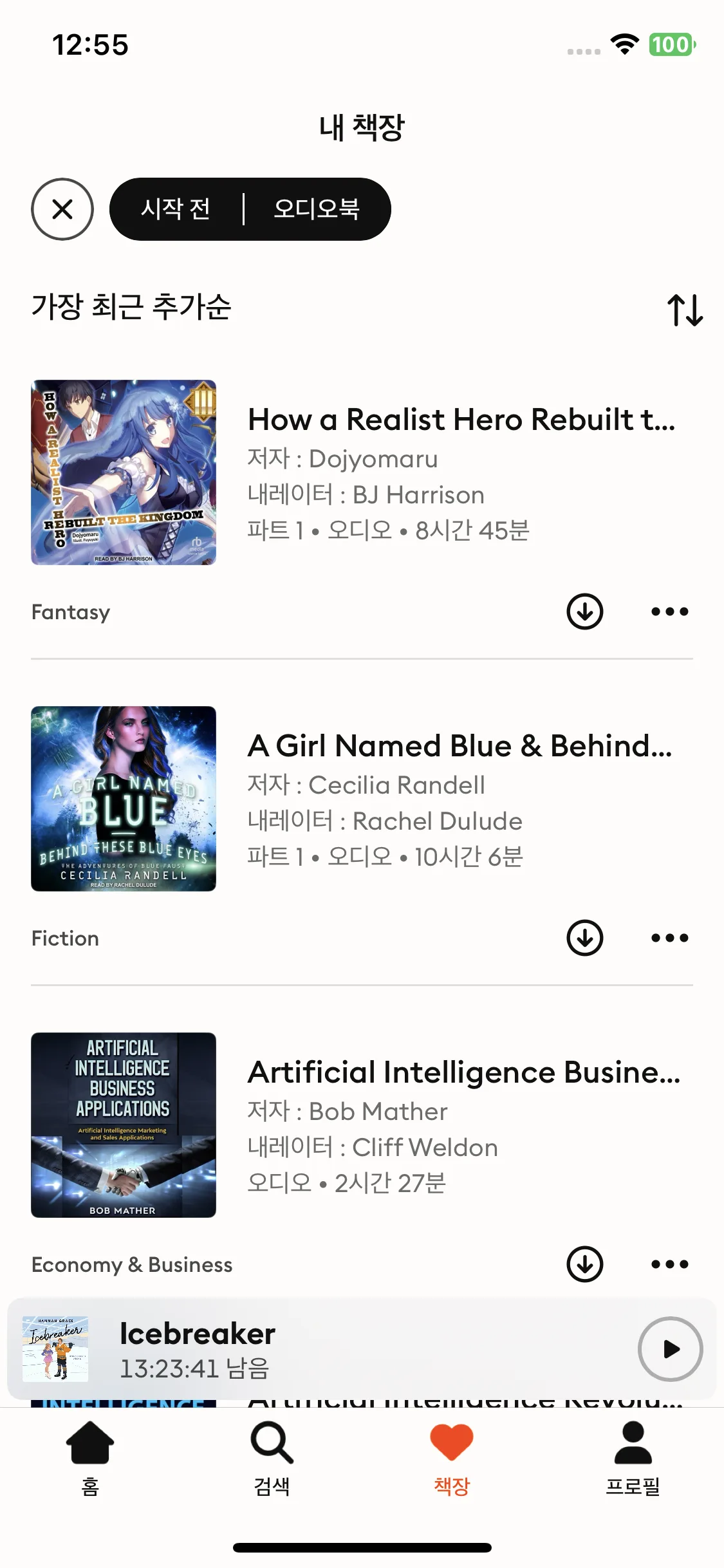This screenshot has width=724, height=1568.
Task: Open more options for the Fantasy audiobook
Action: (669, 611)
